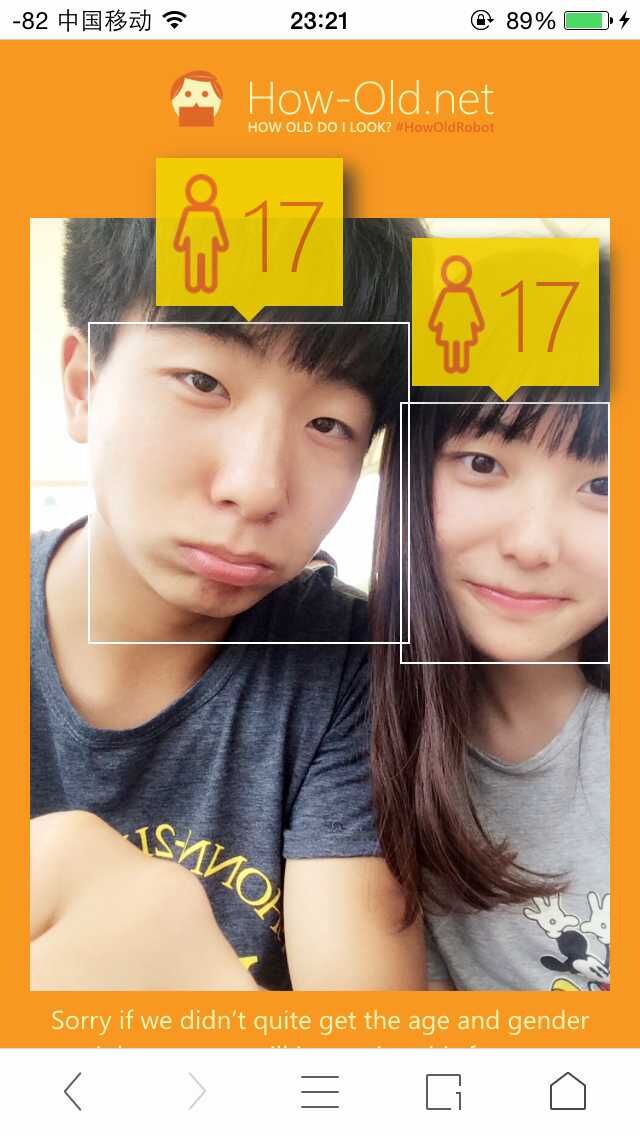Screen dimensions: 640x1136
Task: Go back to the previous page
Action: 73,1091
